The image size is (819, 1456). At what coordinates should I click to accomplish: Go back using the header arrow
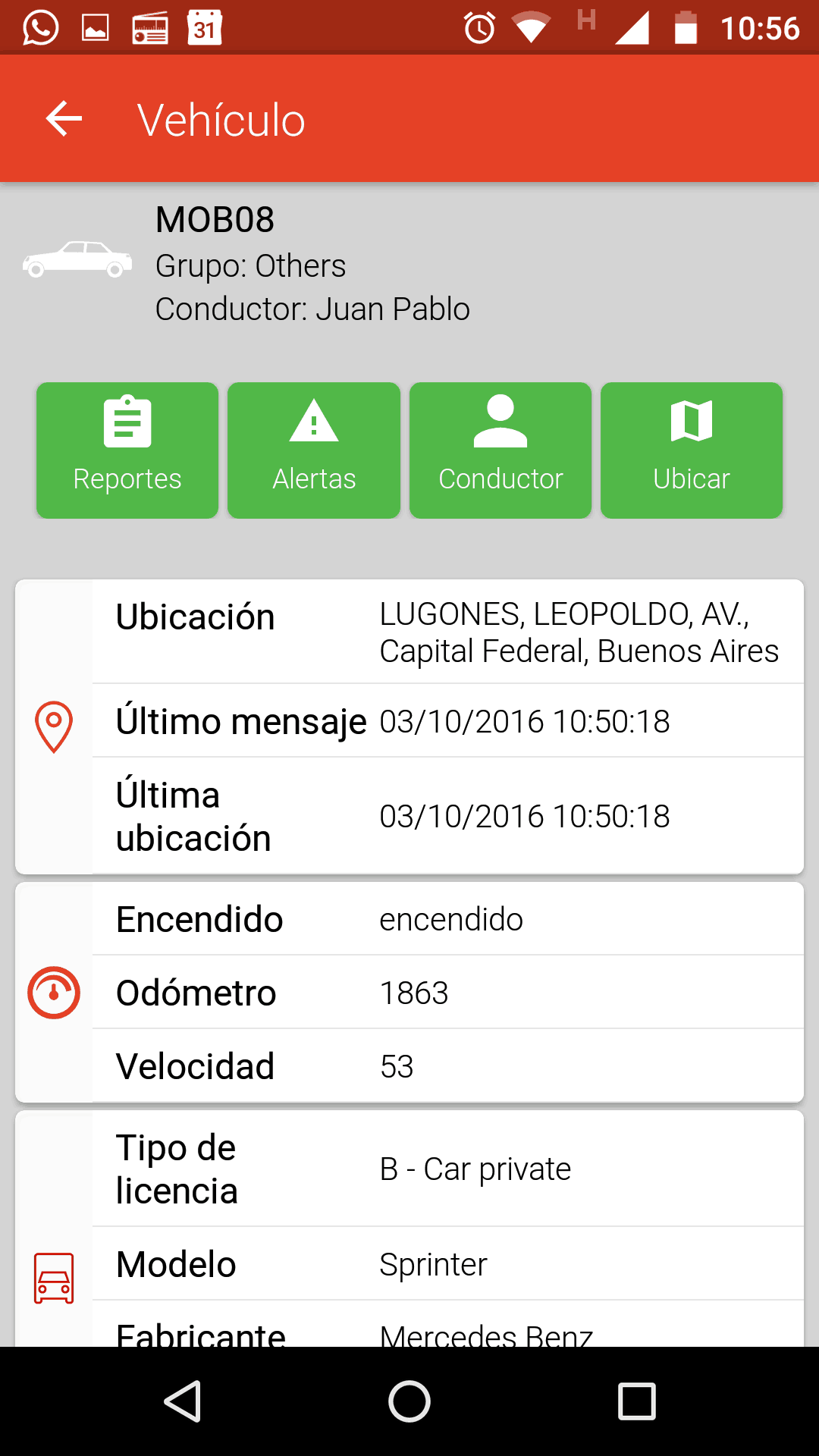tap(64, 119)
